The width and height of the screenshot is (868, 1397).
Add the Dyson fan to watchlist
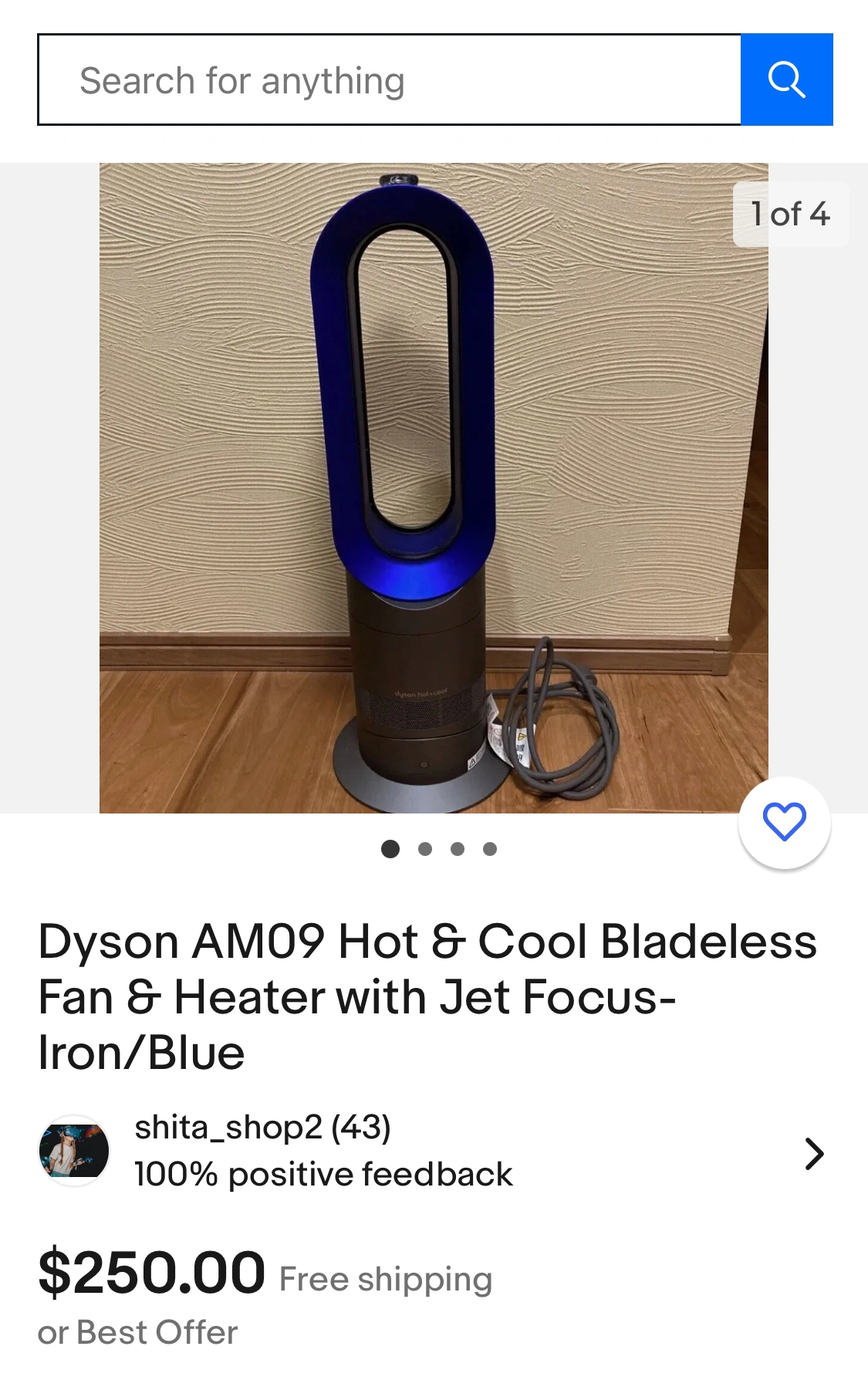point(784,822)
